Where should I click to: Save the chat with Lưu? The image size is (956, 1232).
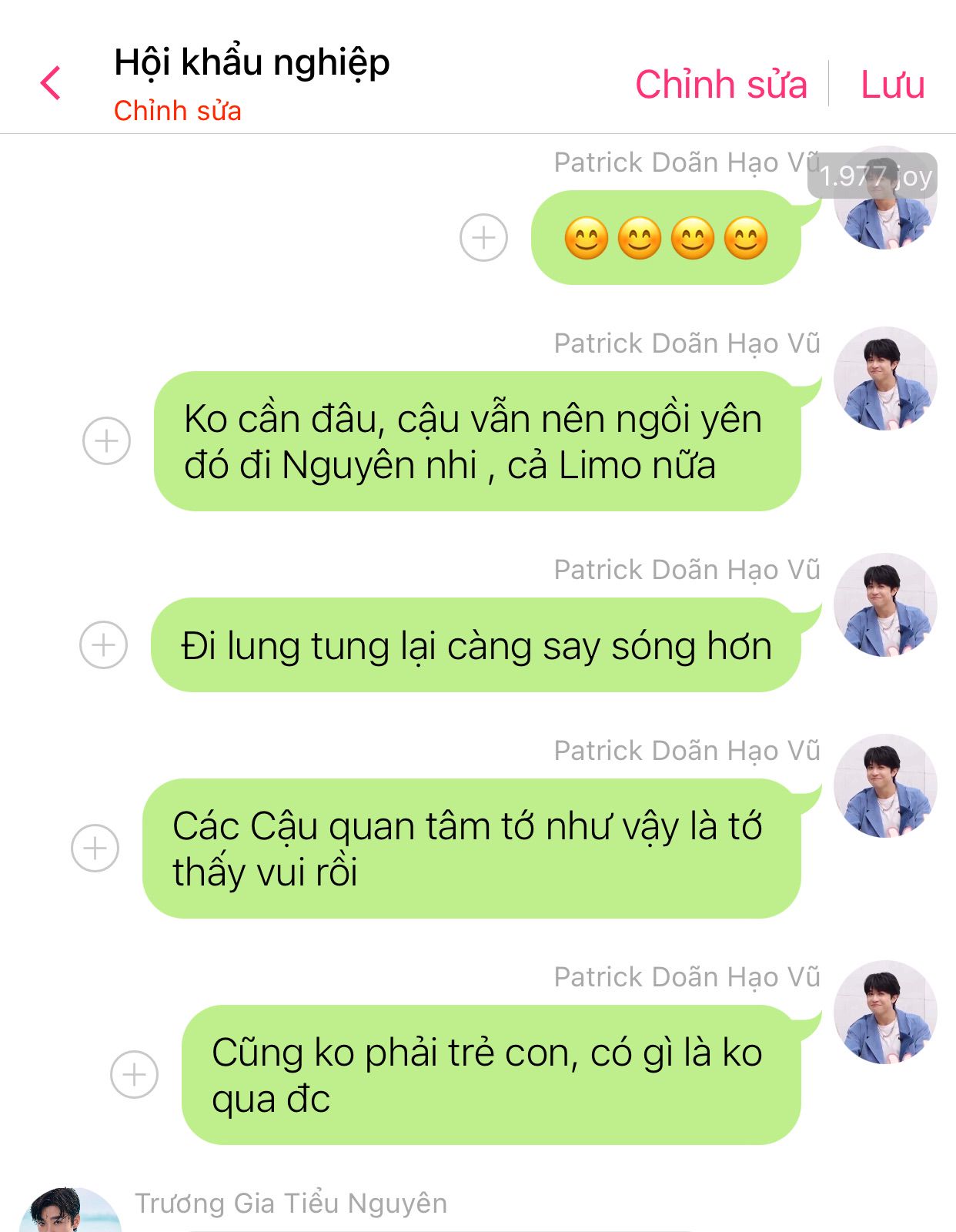point(892,84)
